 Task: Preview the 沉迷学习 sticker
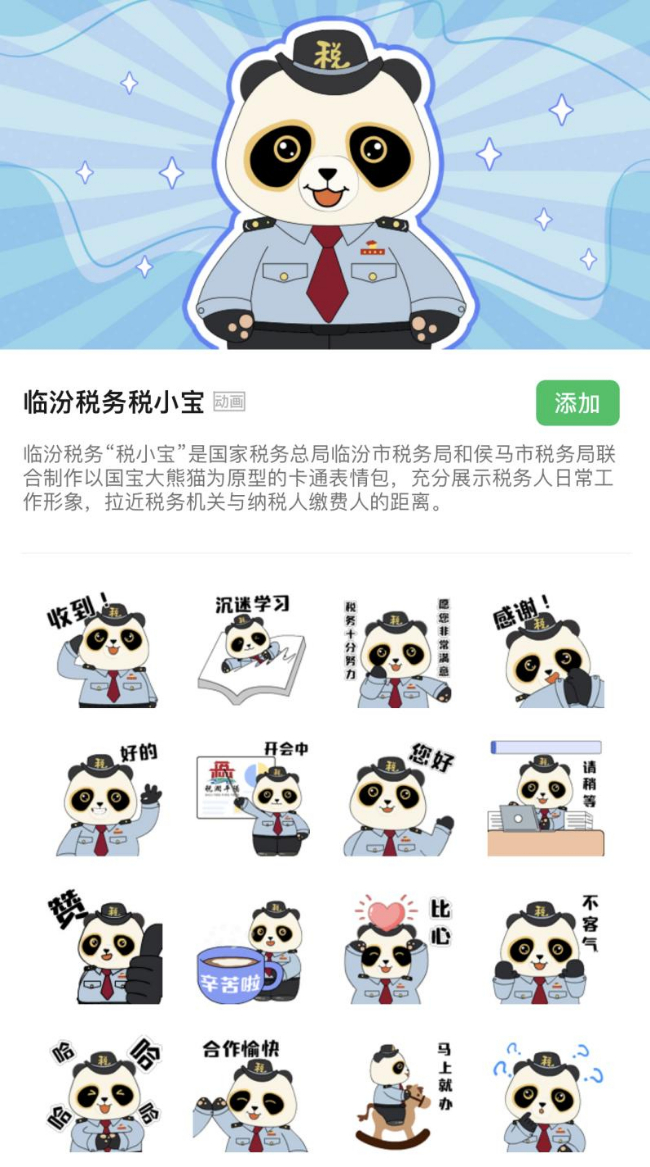[x=252, y=649]
